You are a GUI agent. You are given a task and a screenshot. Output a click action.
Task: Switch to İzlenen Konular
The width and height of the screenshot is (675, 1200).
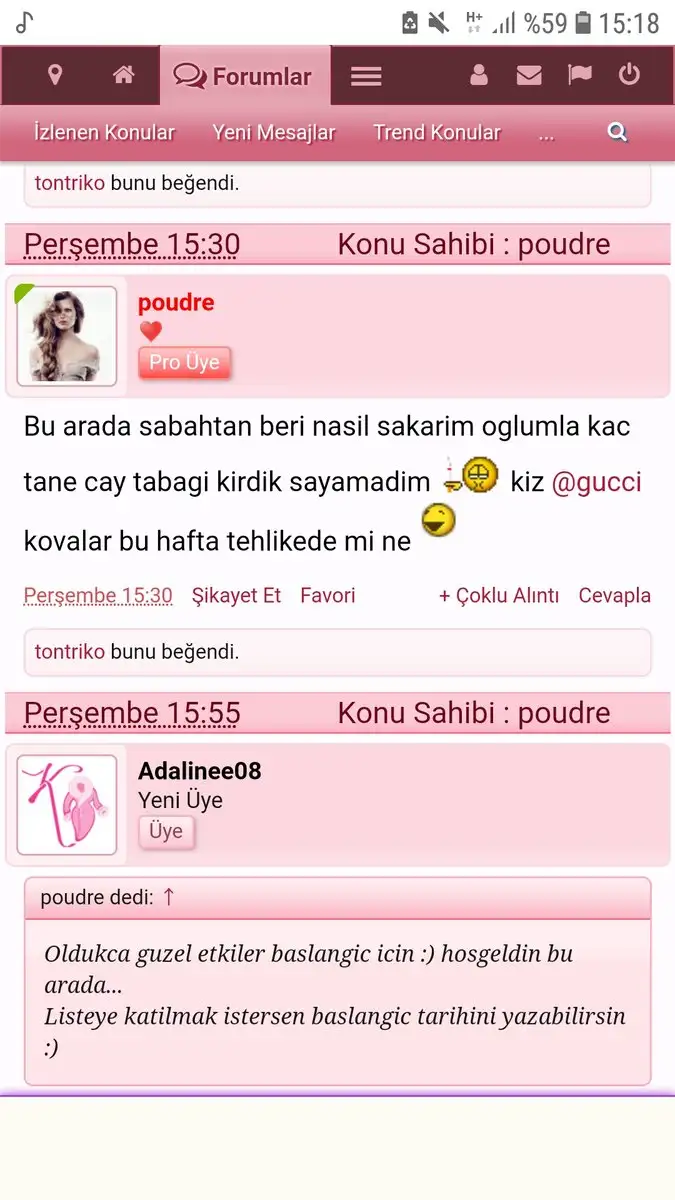104,133
